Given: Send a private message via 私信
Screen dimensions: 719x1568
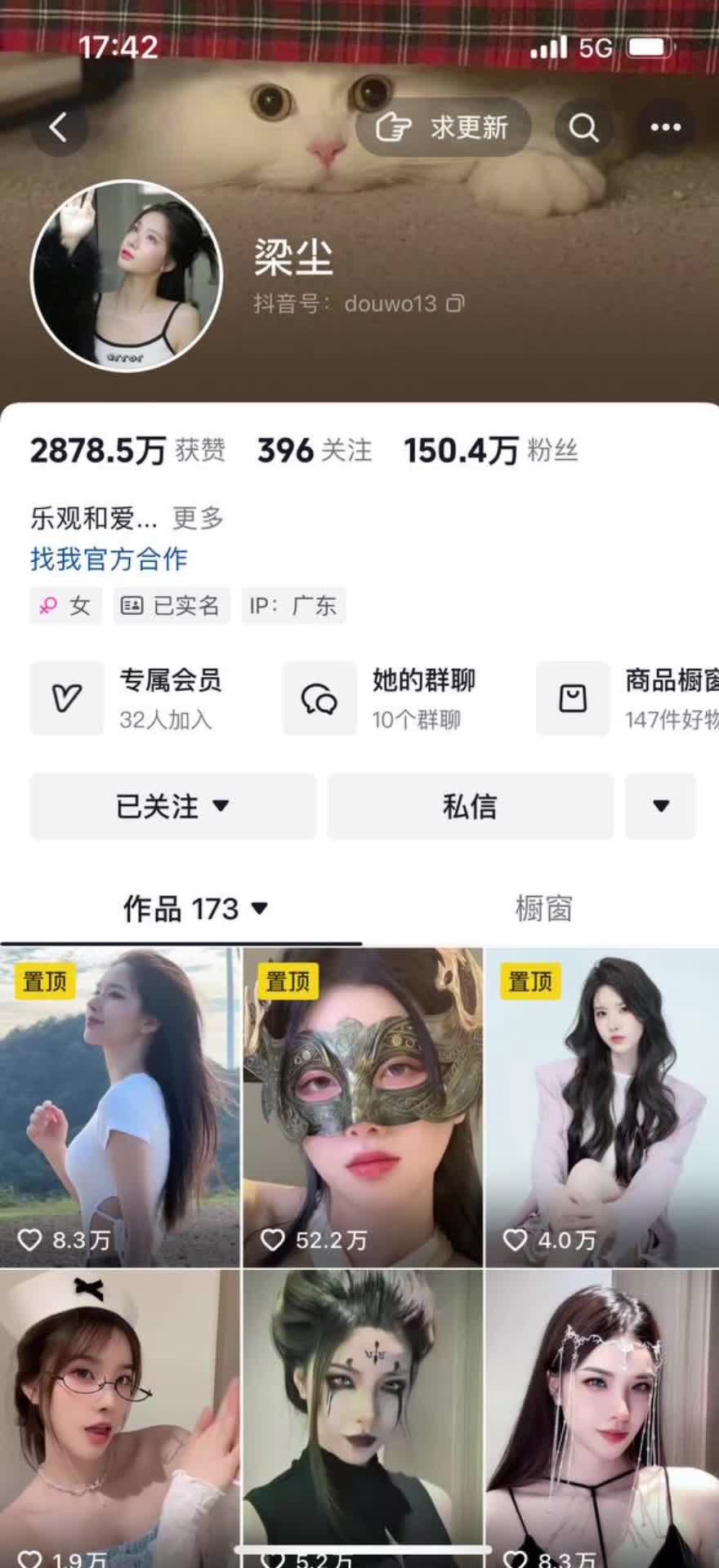Looking at the screenshot, I should 470,806.
